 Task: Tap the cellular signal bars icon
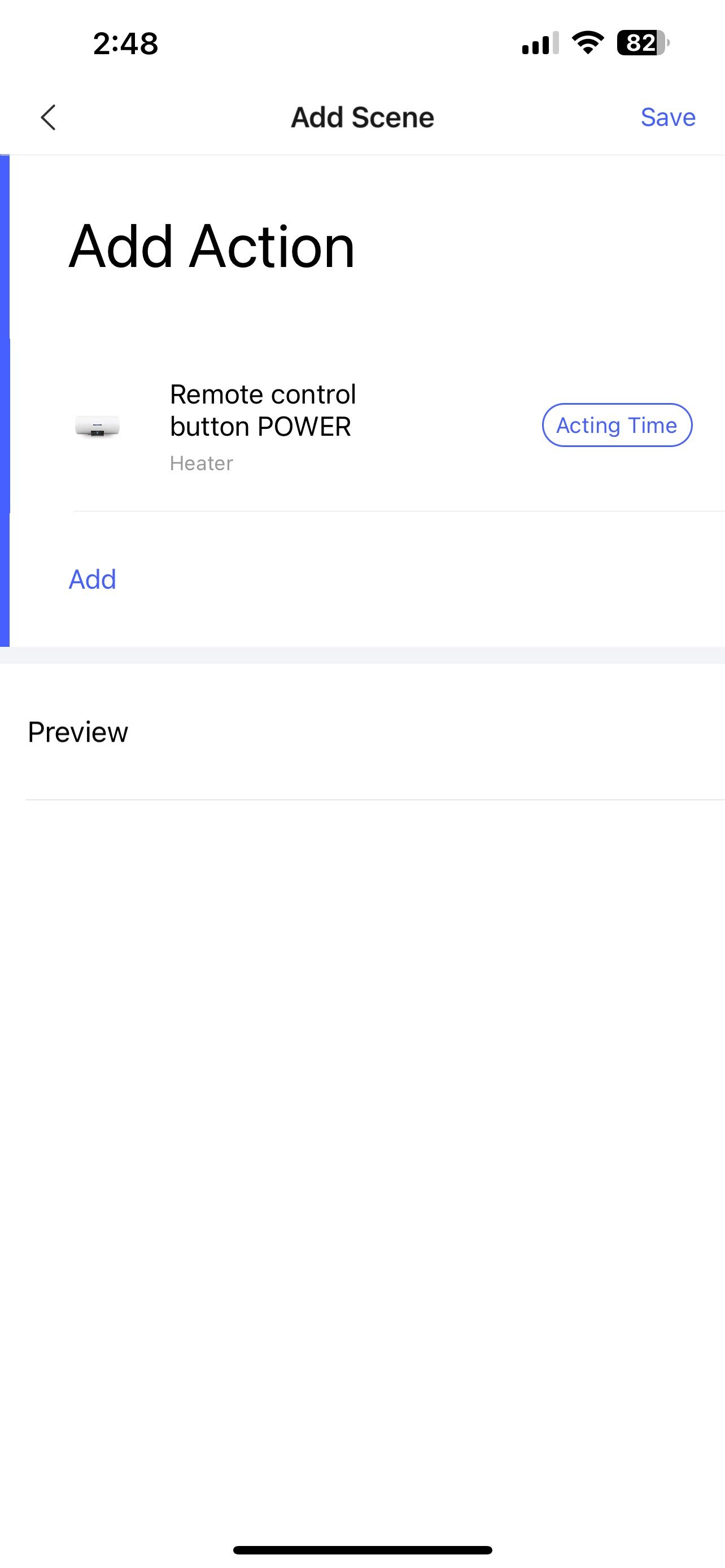pyautogui.click(x=538, y=42)
